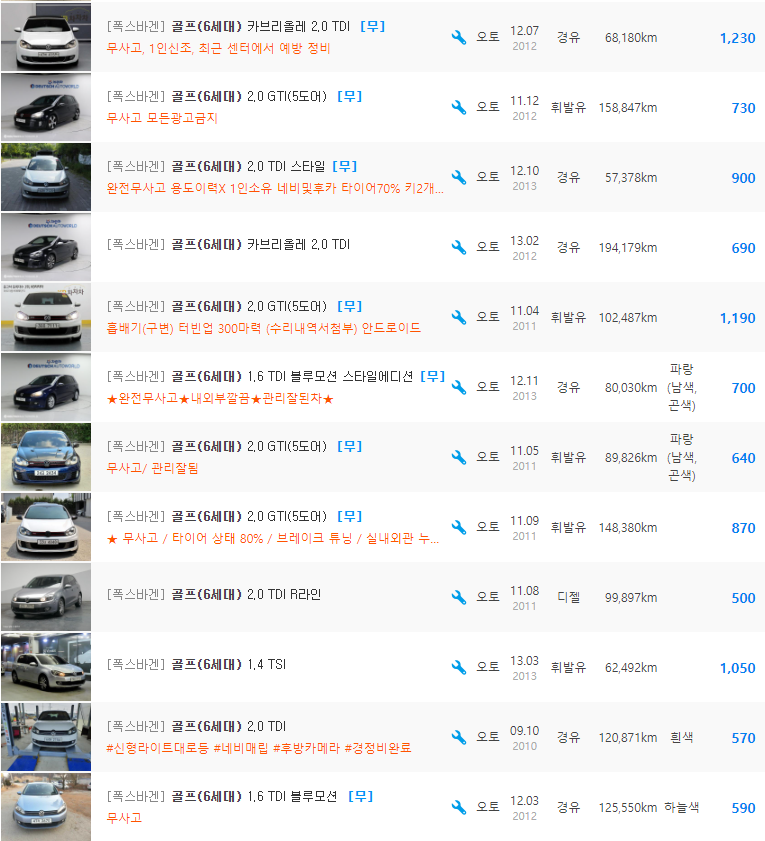
Task: Click the black cabriolet thumbnail image
Action: [x=45, y=246]
